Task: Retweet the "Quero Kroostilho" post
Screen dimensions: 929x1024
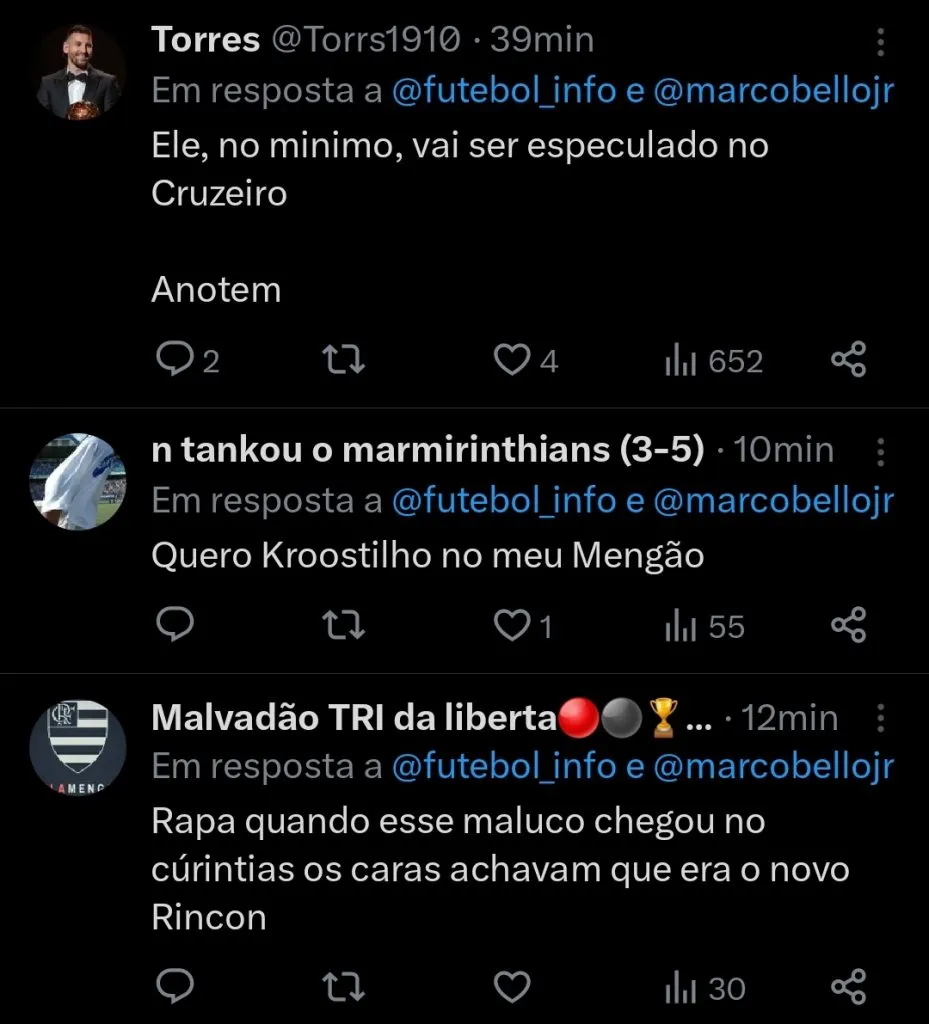Action: pos(343,627)
